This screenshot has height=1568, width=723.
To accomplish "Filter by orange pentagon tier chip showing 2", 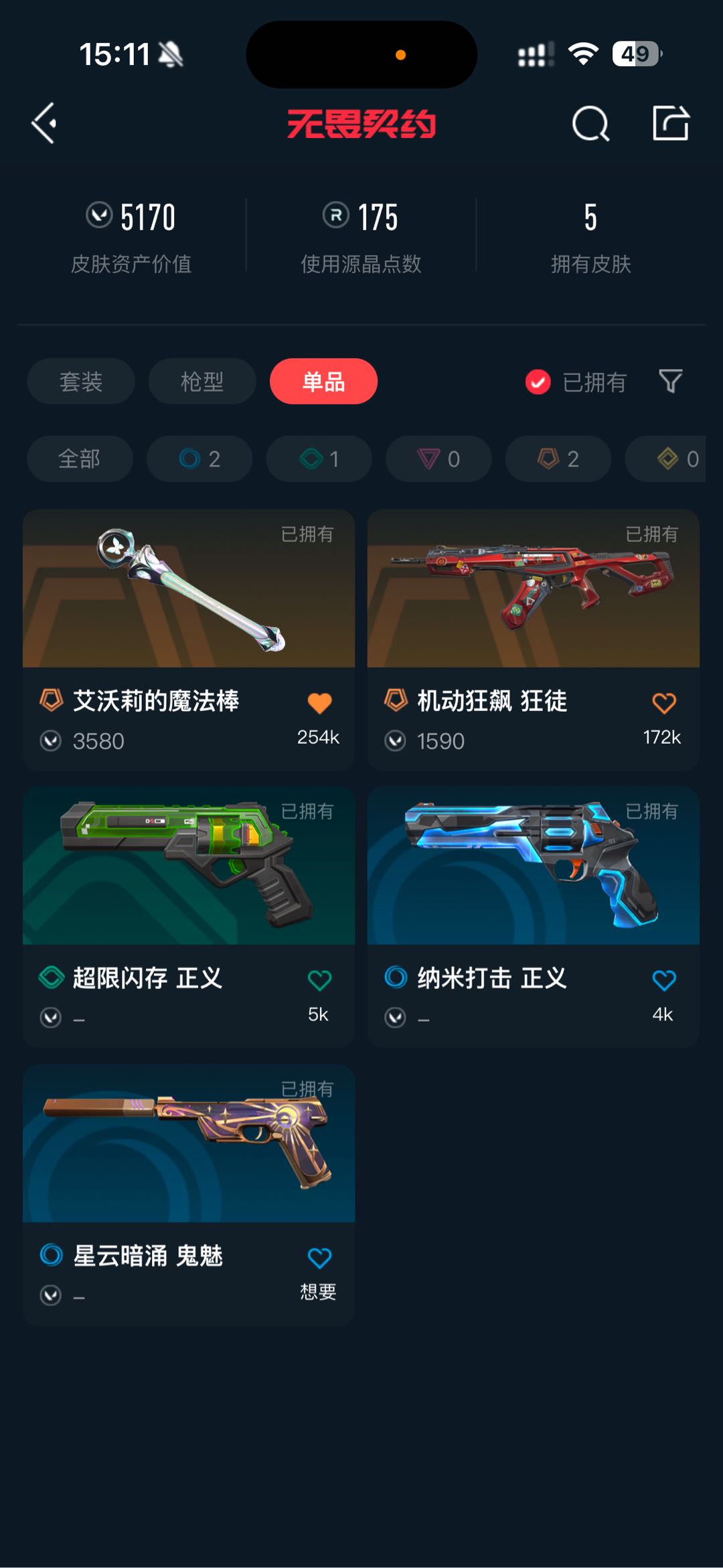I will pyautogui.click(x=558, y=459).
